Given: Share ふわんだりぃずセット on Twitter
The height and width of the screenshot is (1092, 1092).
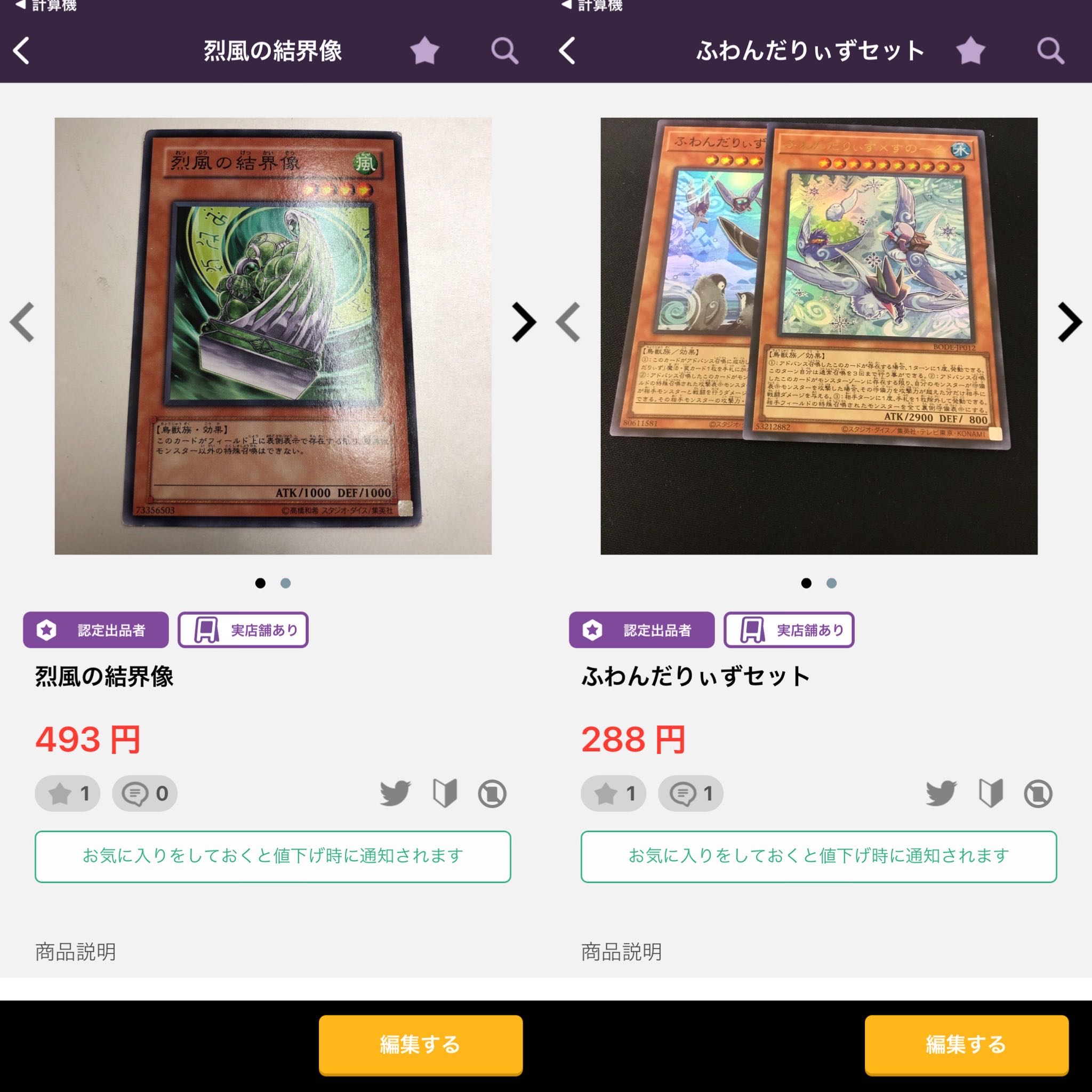Looking at the screenshot, I should point(941,793).
